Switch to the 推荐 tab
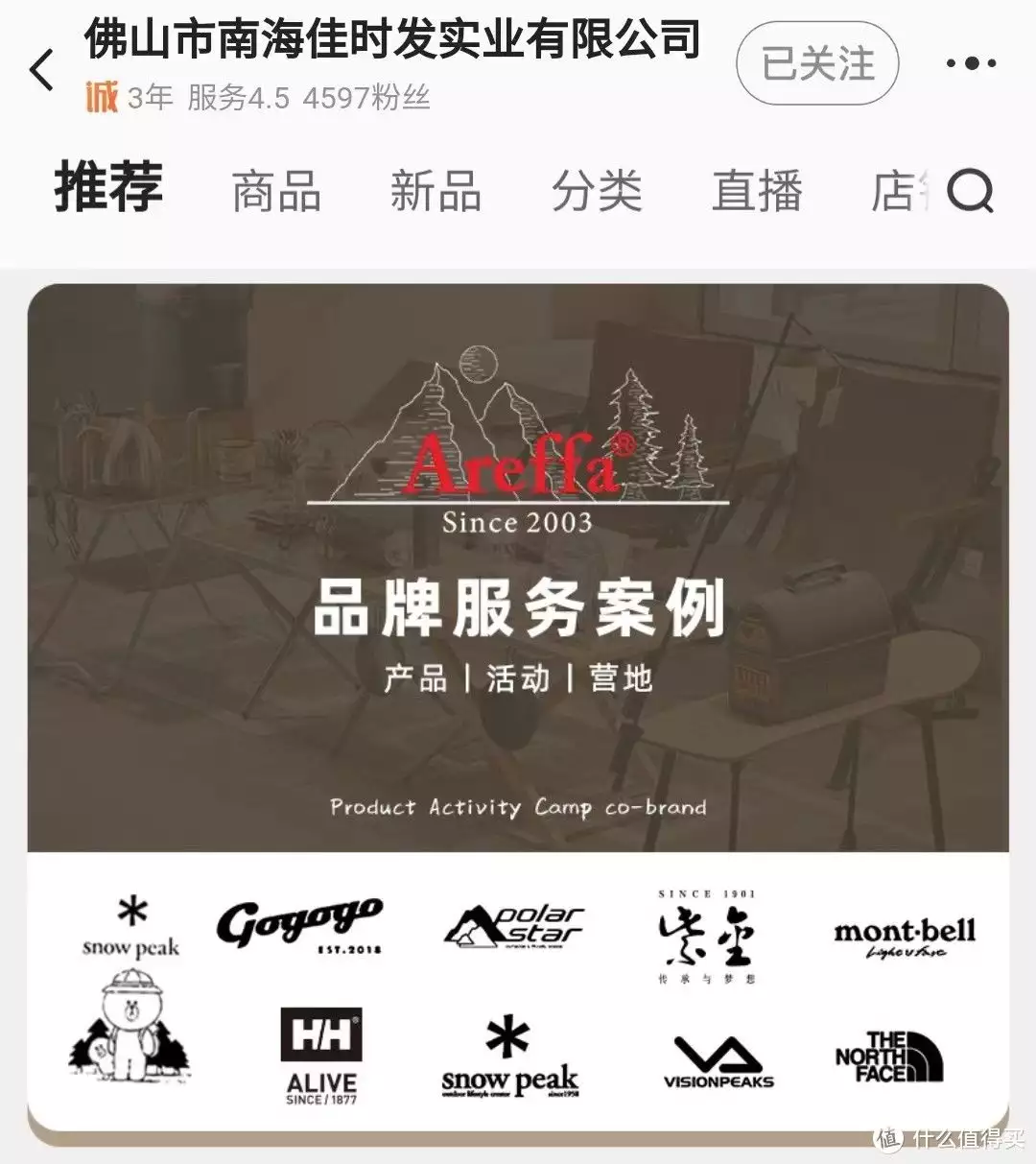 tap(108, 187)
